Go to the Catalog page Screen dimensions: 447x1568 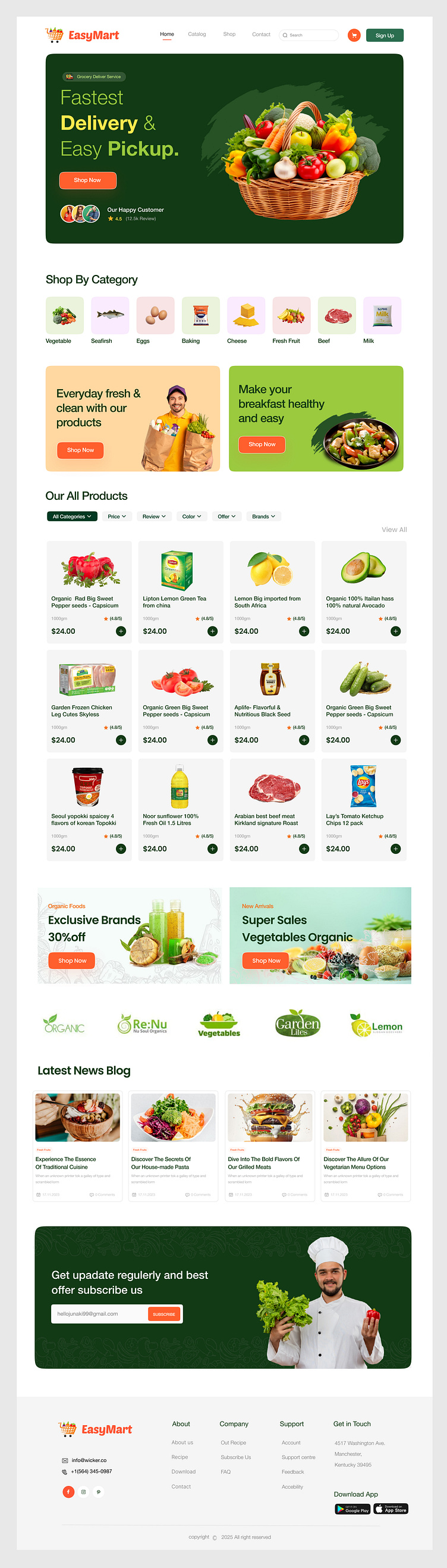coord(196,34)
